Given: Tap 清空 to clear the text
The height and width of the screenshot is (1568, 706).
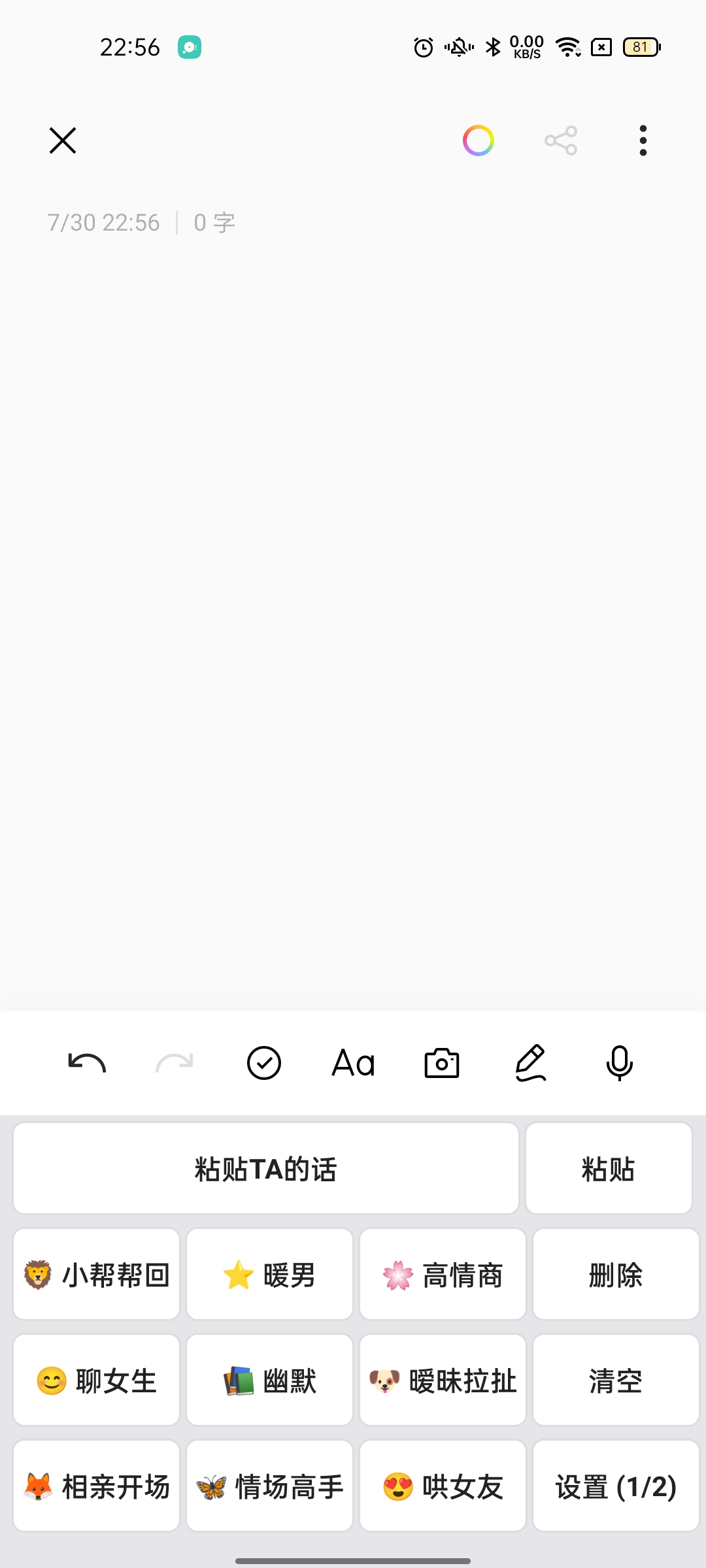Looking at the screenshot, I should click(x=616, y=1380).
